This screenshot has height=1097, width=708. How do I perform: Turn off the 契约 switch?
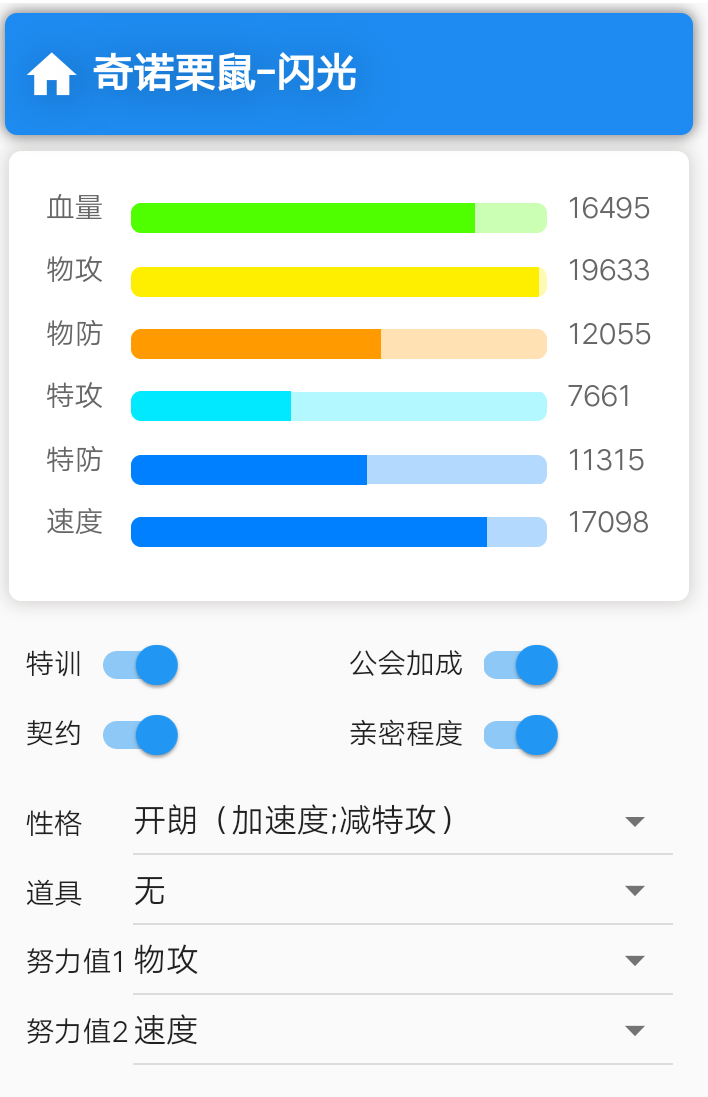click(141, 735)
